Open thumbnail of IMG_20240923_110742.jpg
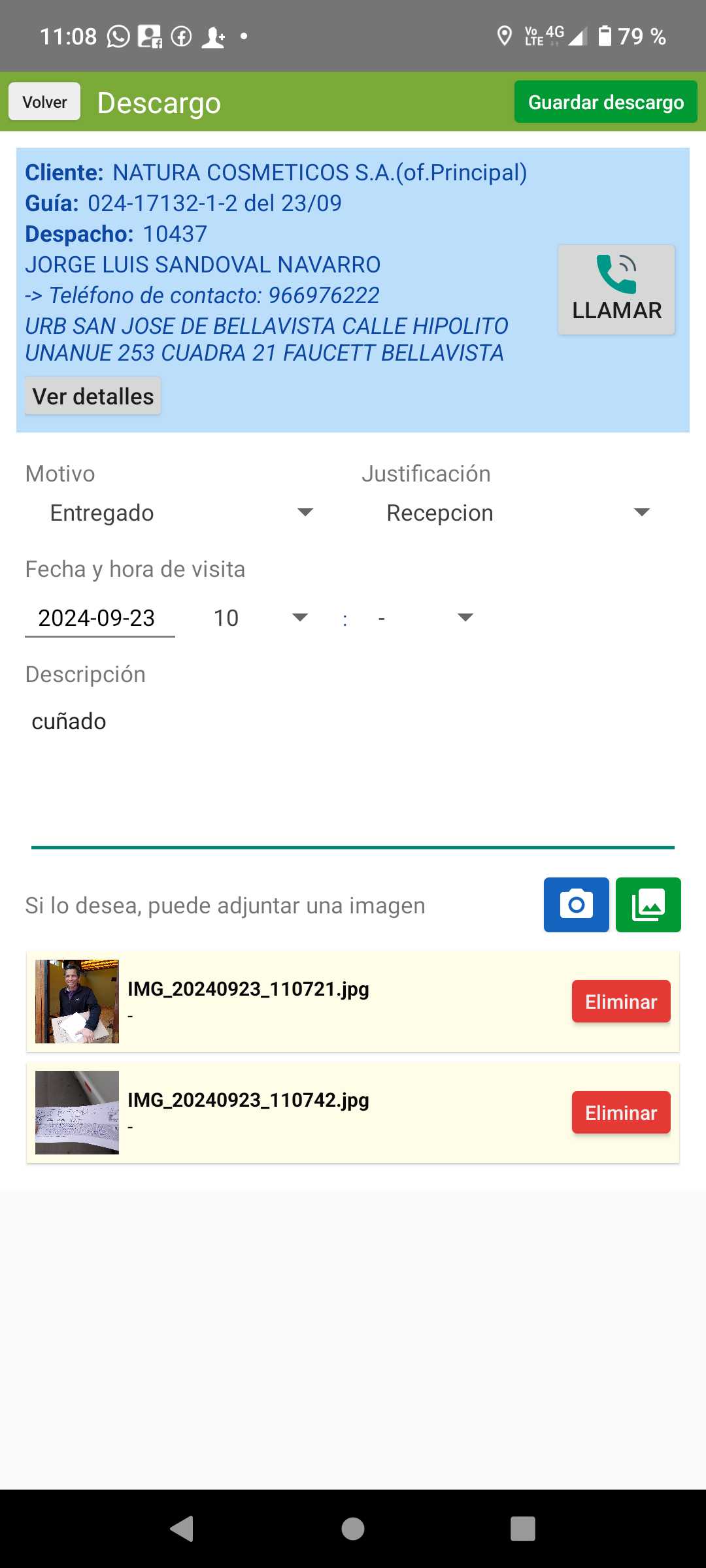Image resolution: width=706 pixels, height=1568 pixels. pos(77,1113)
